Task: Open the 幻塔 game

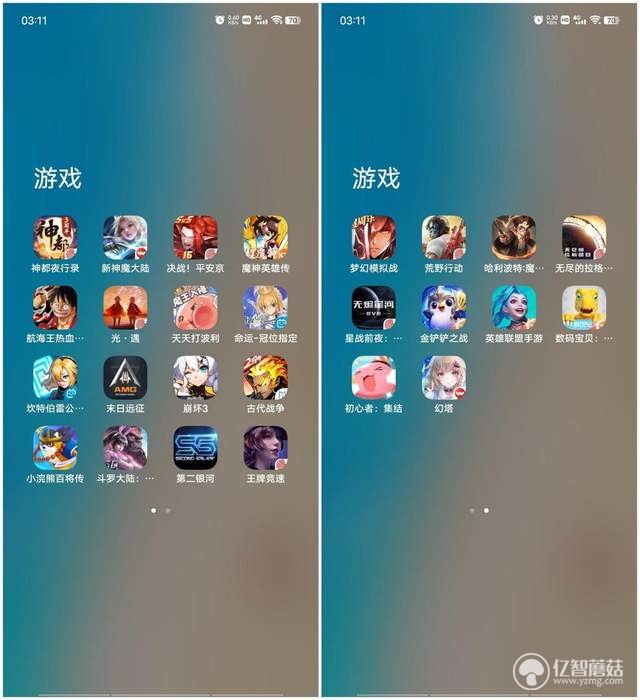Action: (443, 378)
